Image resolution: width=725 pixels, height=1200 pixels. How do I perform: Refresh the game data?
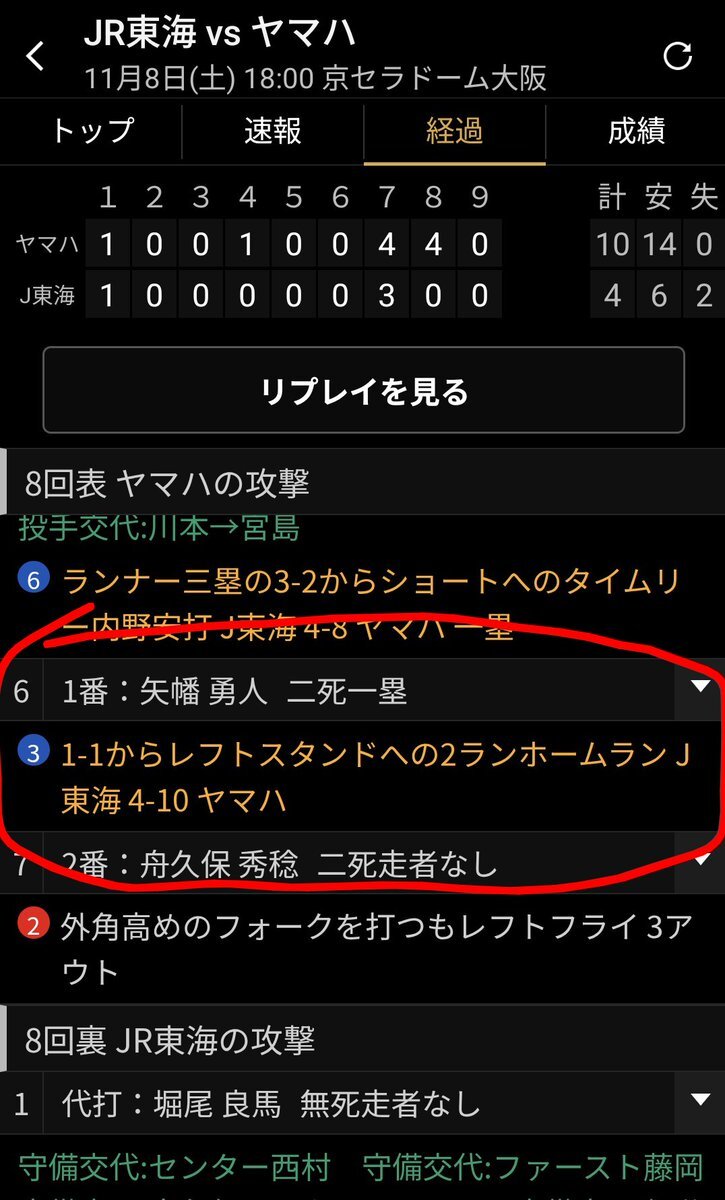click(678, 56)
